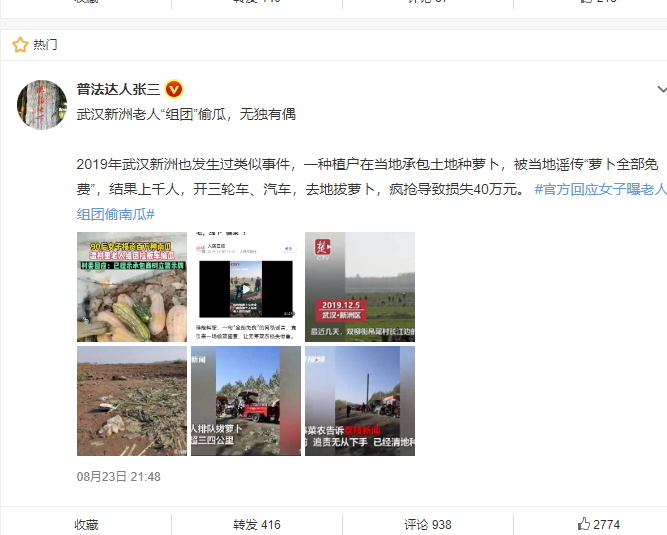Viewport: 667px width, 535px height.
Task: Expand the post options chevron
Action: coord(661,89)
